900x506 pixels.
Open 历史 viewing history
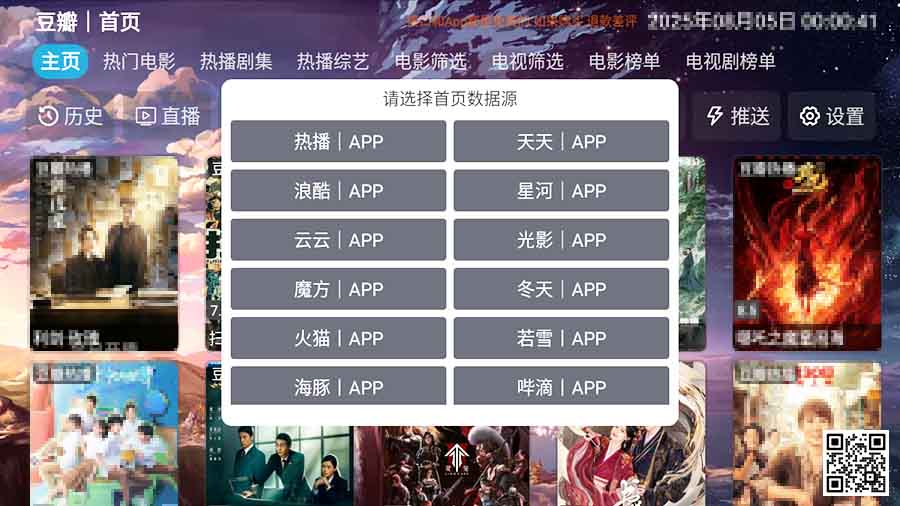[71, 116]
